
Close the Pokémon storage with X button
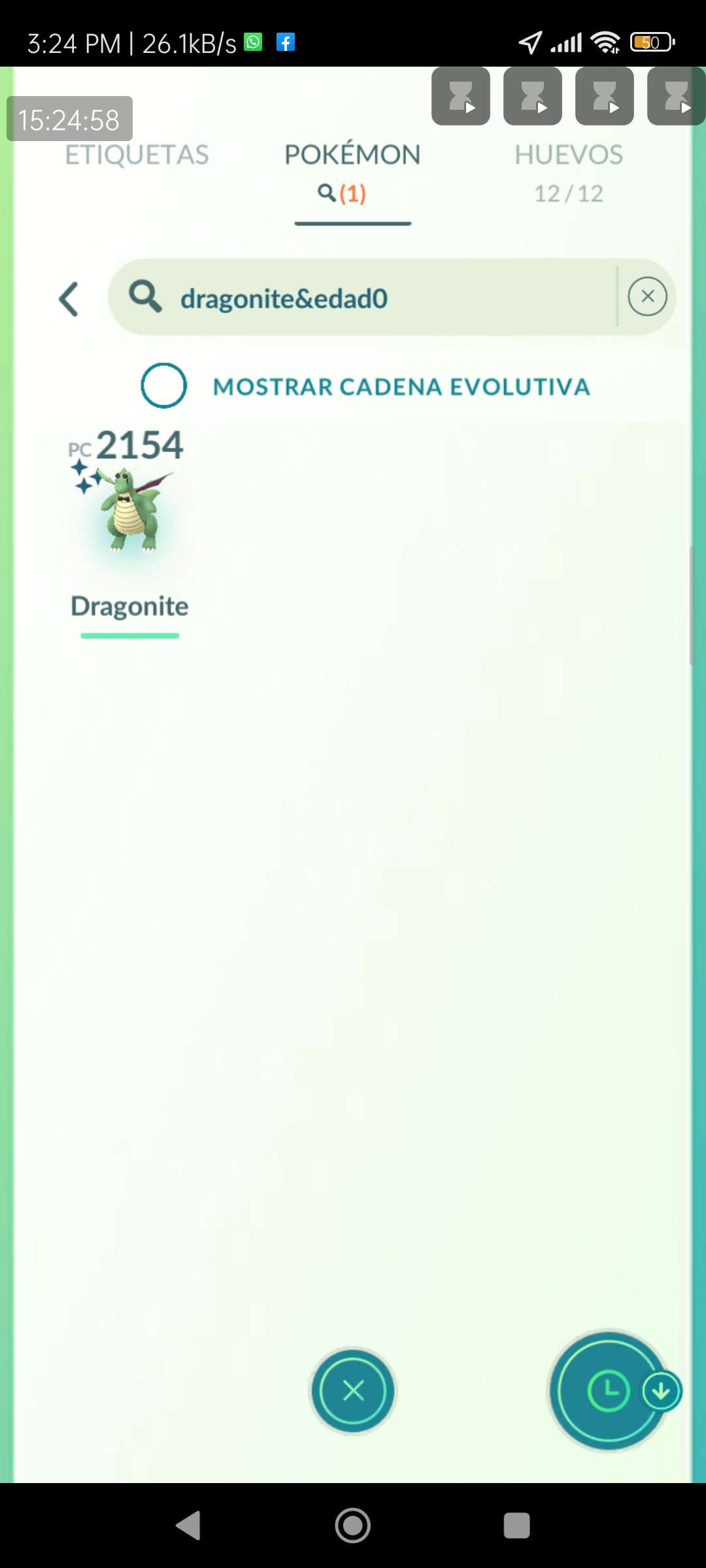[353, 1391]
